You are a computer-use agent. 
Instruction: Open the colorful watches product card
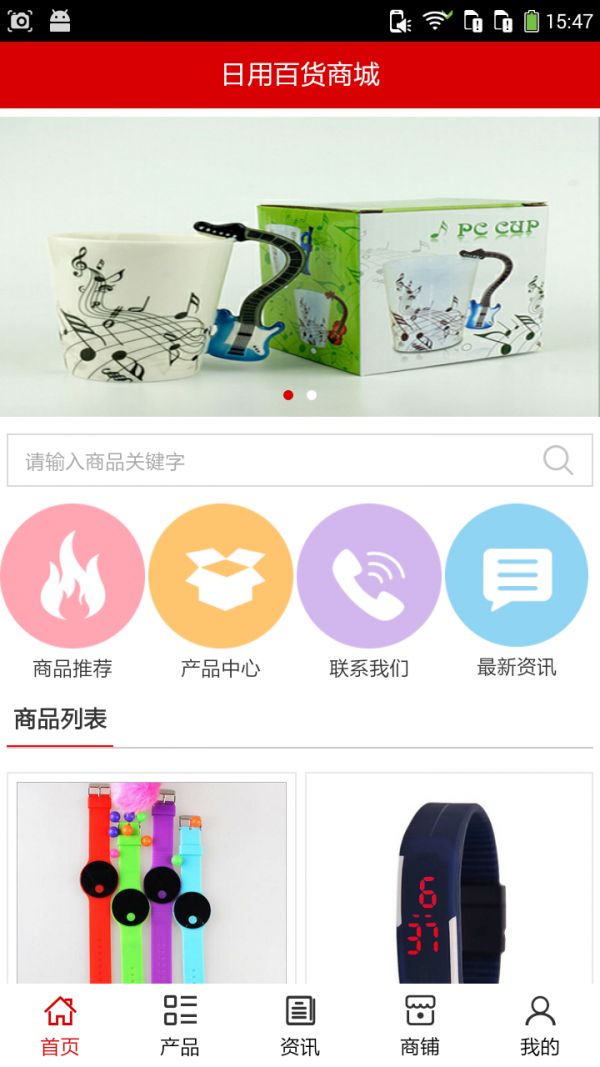coord(152,880)
